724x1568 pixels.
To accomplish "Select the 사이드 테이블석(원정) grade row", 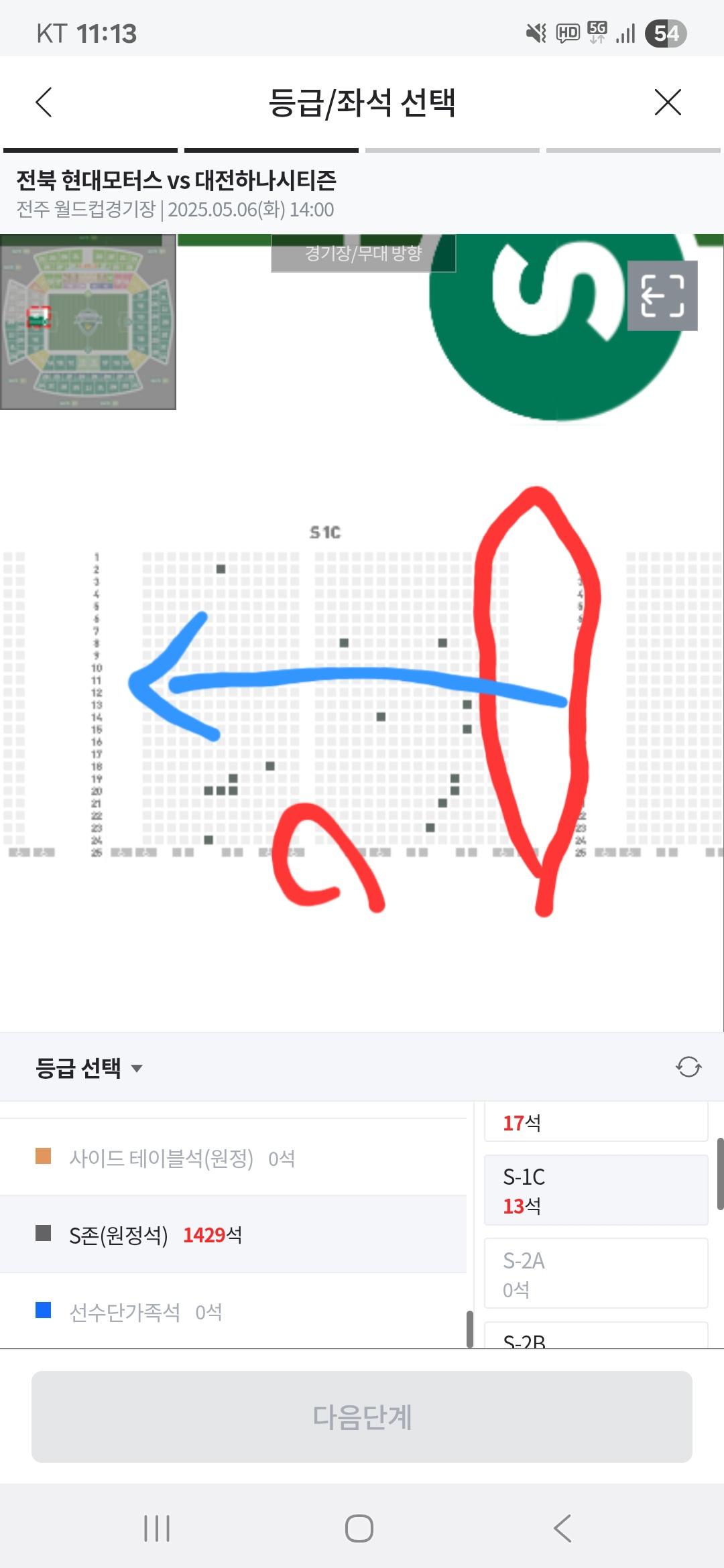I will click(x=233, y=1158).
